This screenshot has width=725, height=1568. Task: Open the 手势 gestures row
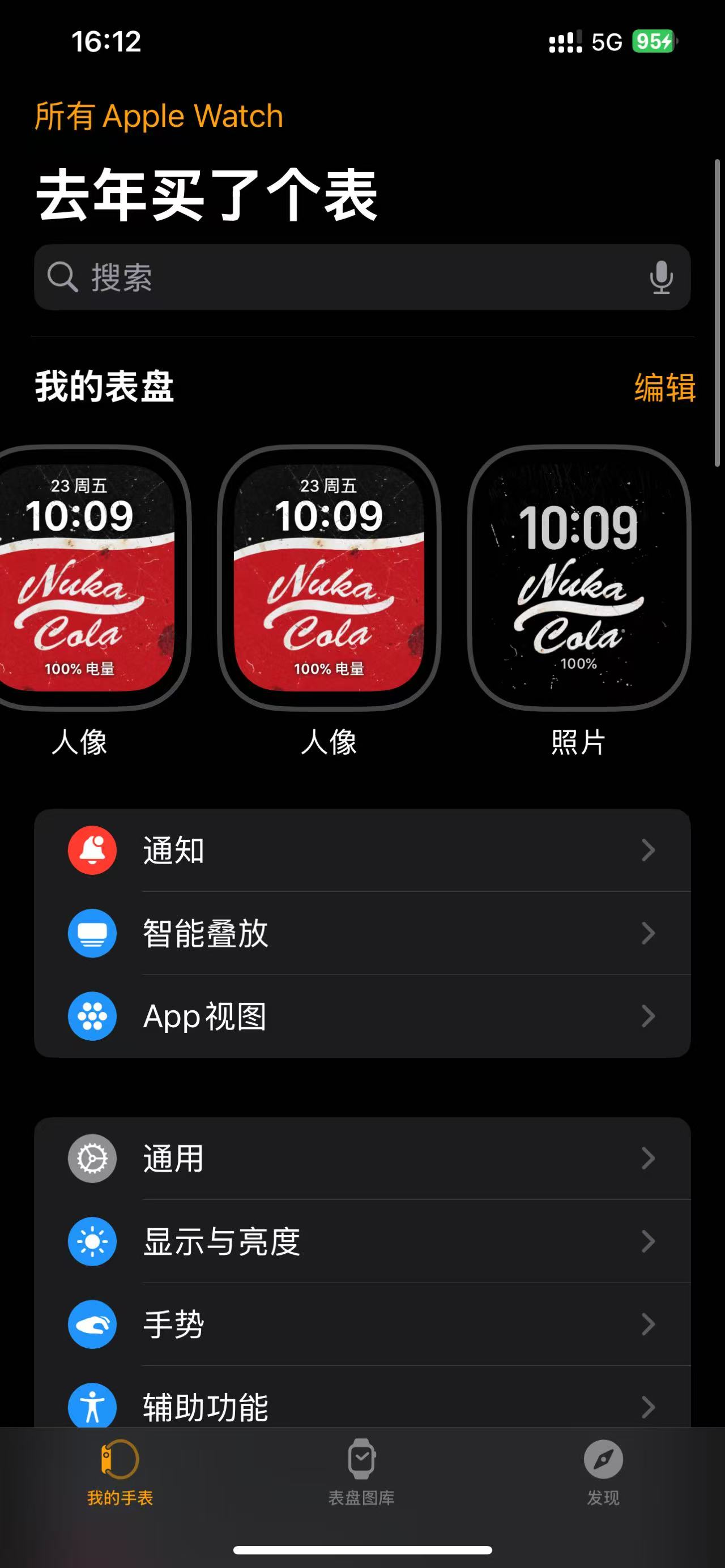click(362, 1324)
